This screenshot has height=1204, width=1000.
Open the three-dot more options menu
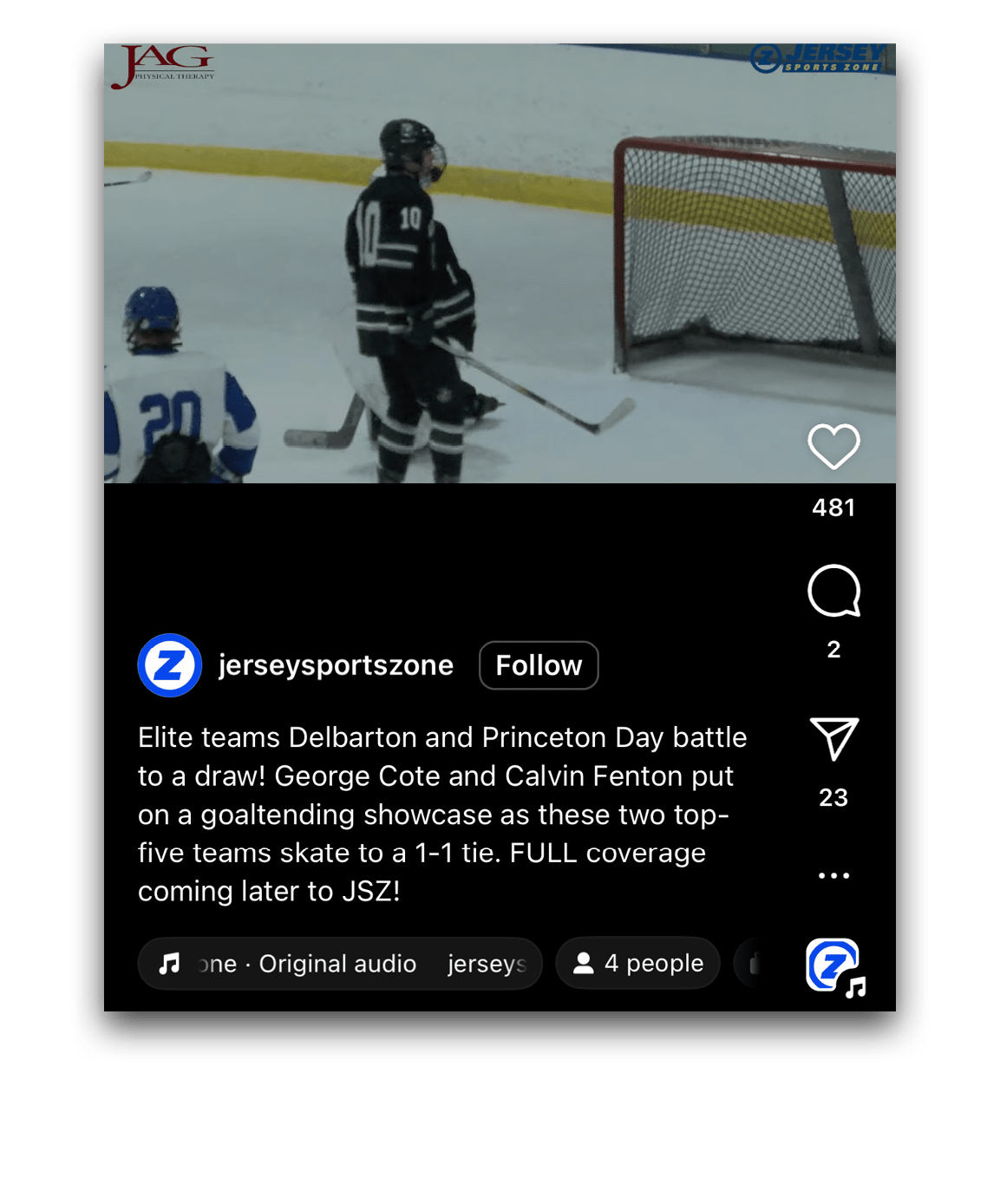point(833,875)
